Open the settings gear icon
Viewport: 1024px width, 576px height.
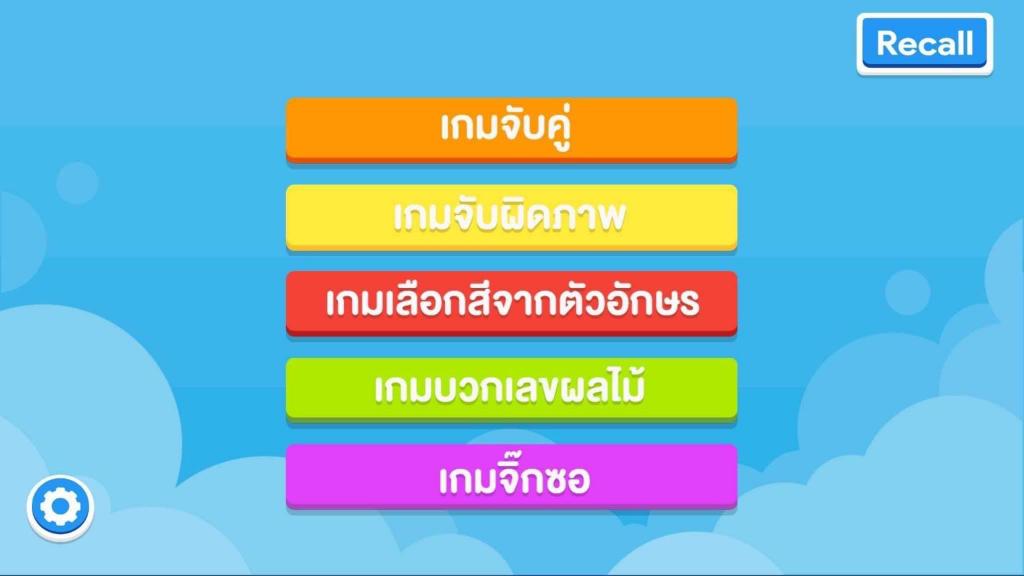(60, 508)
